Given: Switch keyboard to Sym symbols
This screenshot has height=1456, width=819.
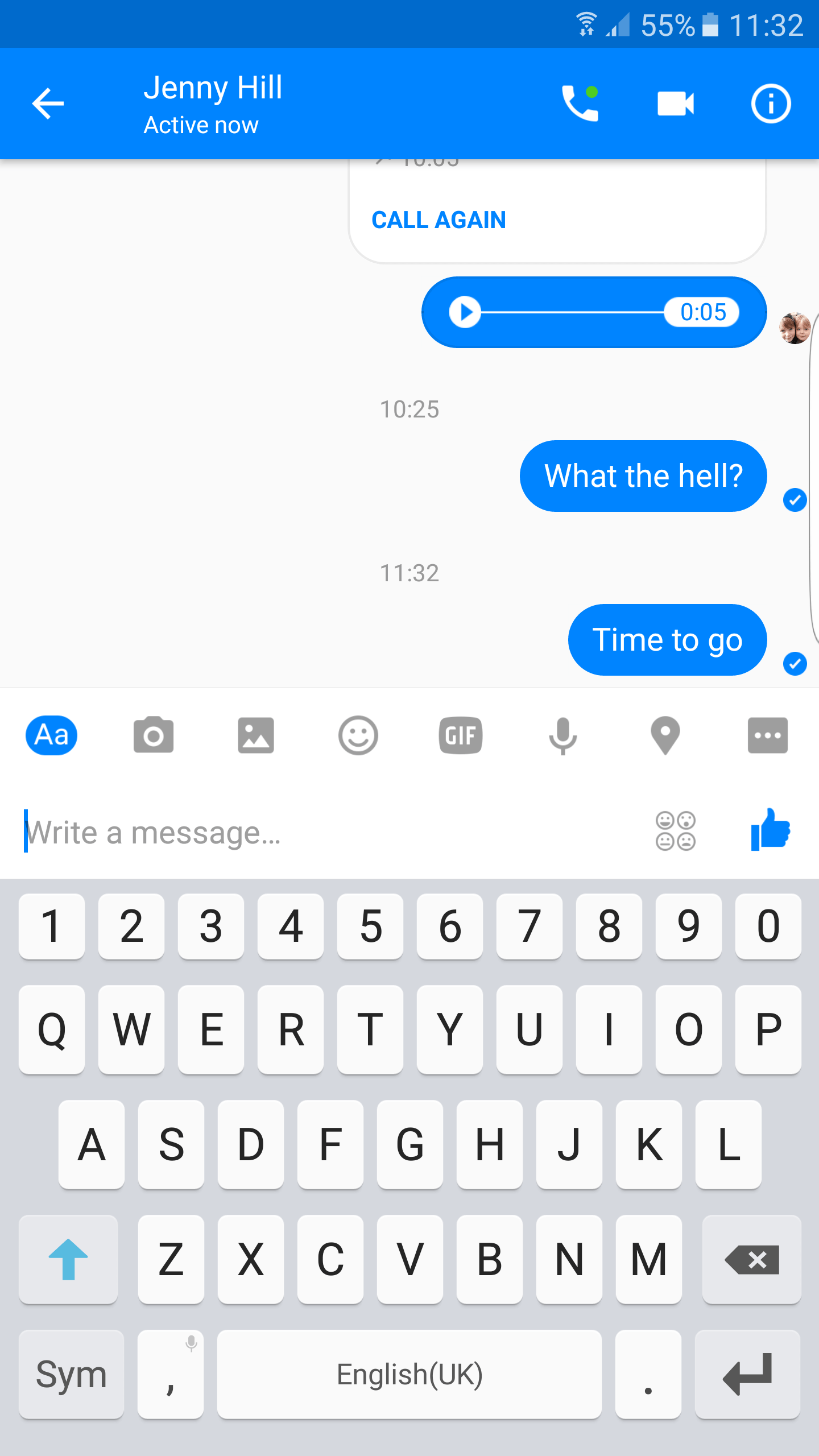Looking at the screenshot, I should pos(71,1375).
